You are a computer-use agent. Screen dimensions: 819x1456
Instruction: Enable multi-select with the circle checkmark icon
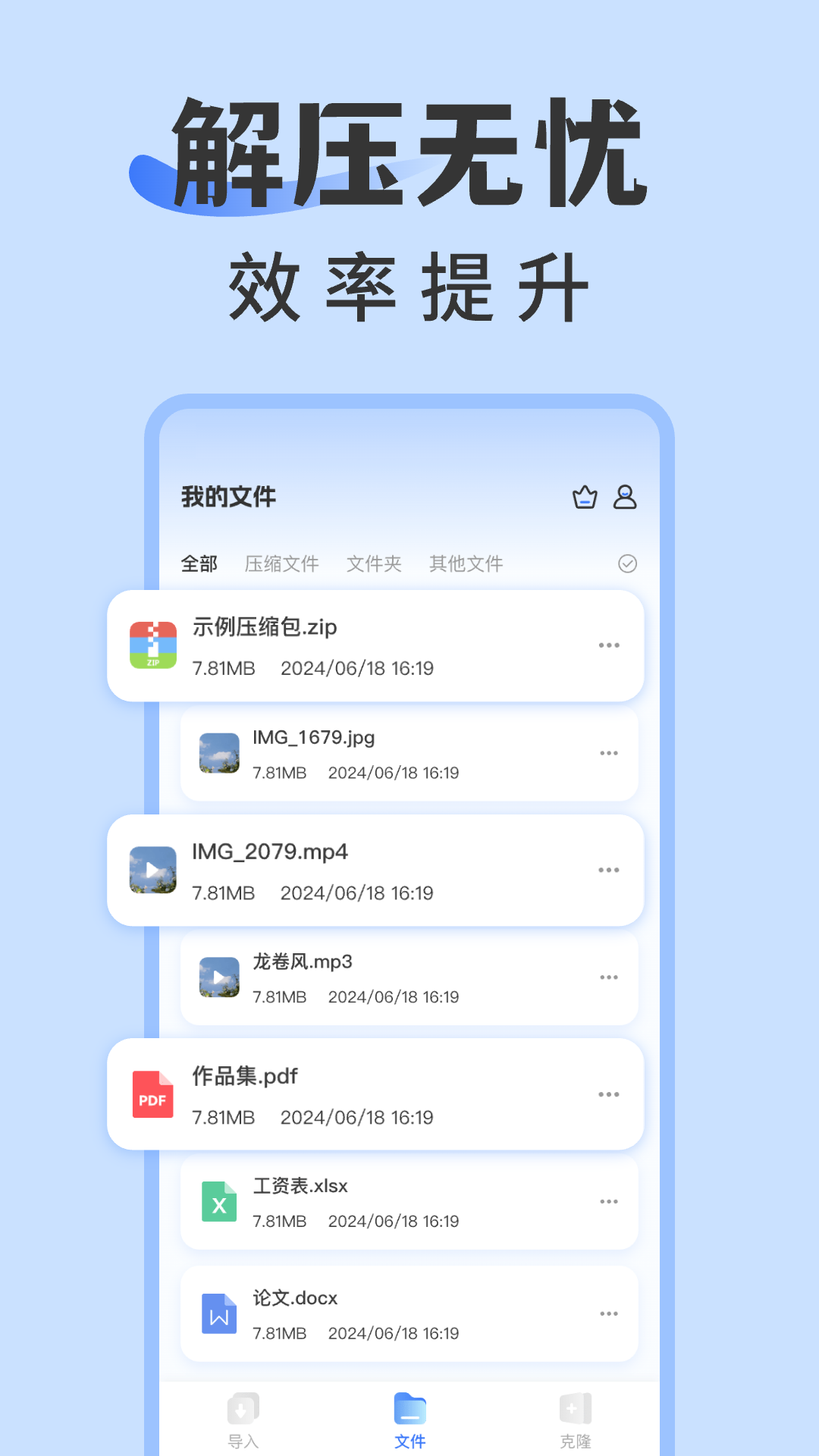point(627,563)
